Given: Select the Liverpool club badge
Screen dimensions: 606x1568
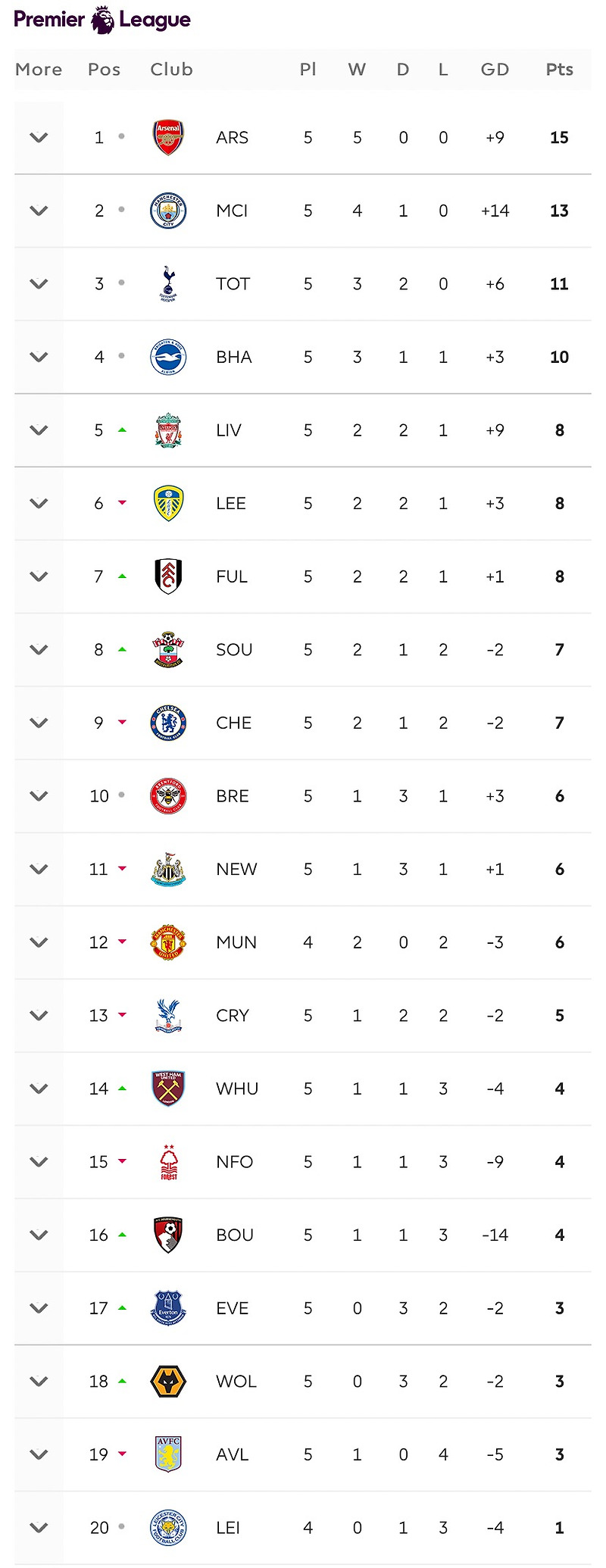Looking at the screenshot, I should tap(167, 429).
